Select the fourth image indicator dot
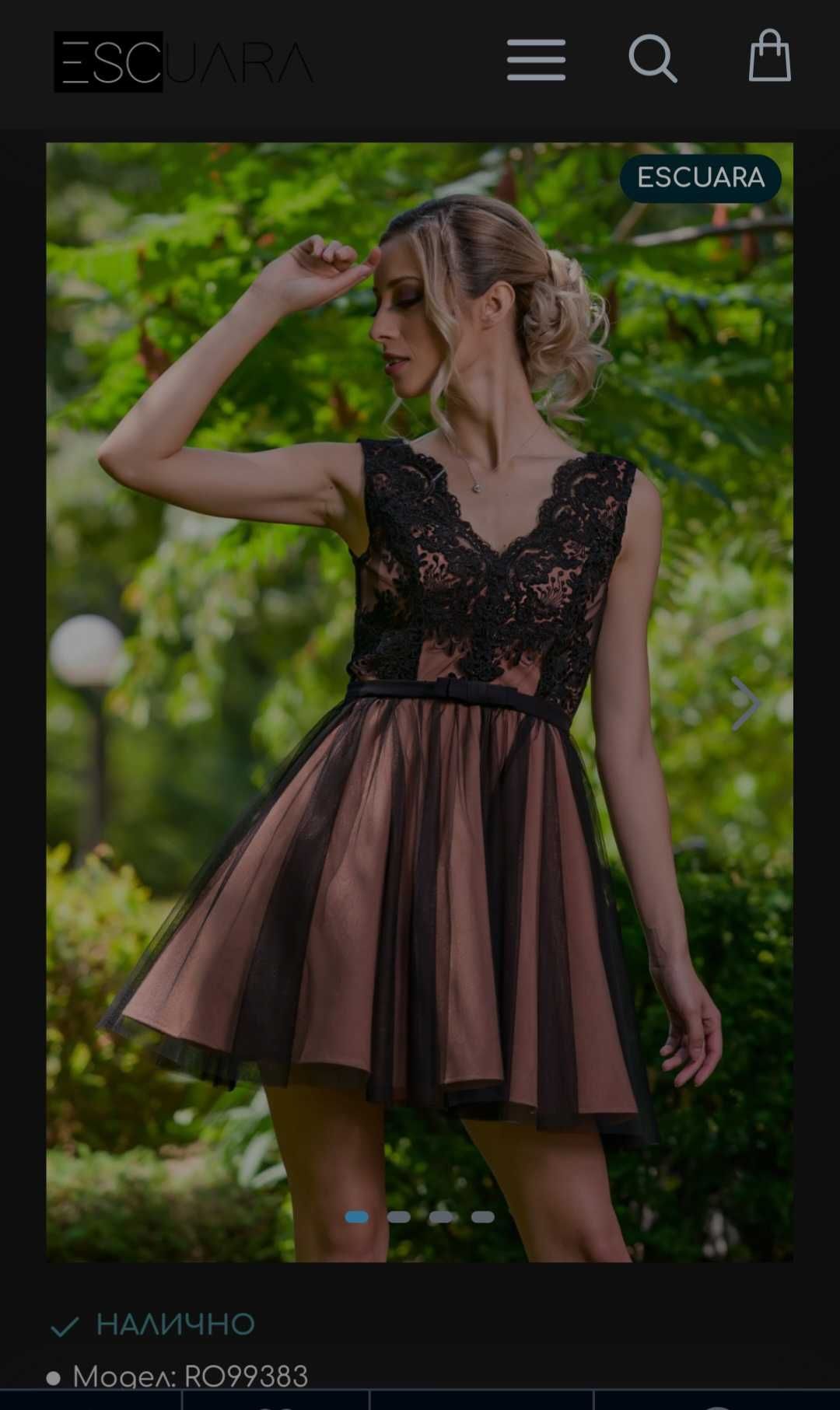Screen dimensions: 840x1410 [483, 1216]
